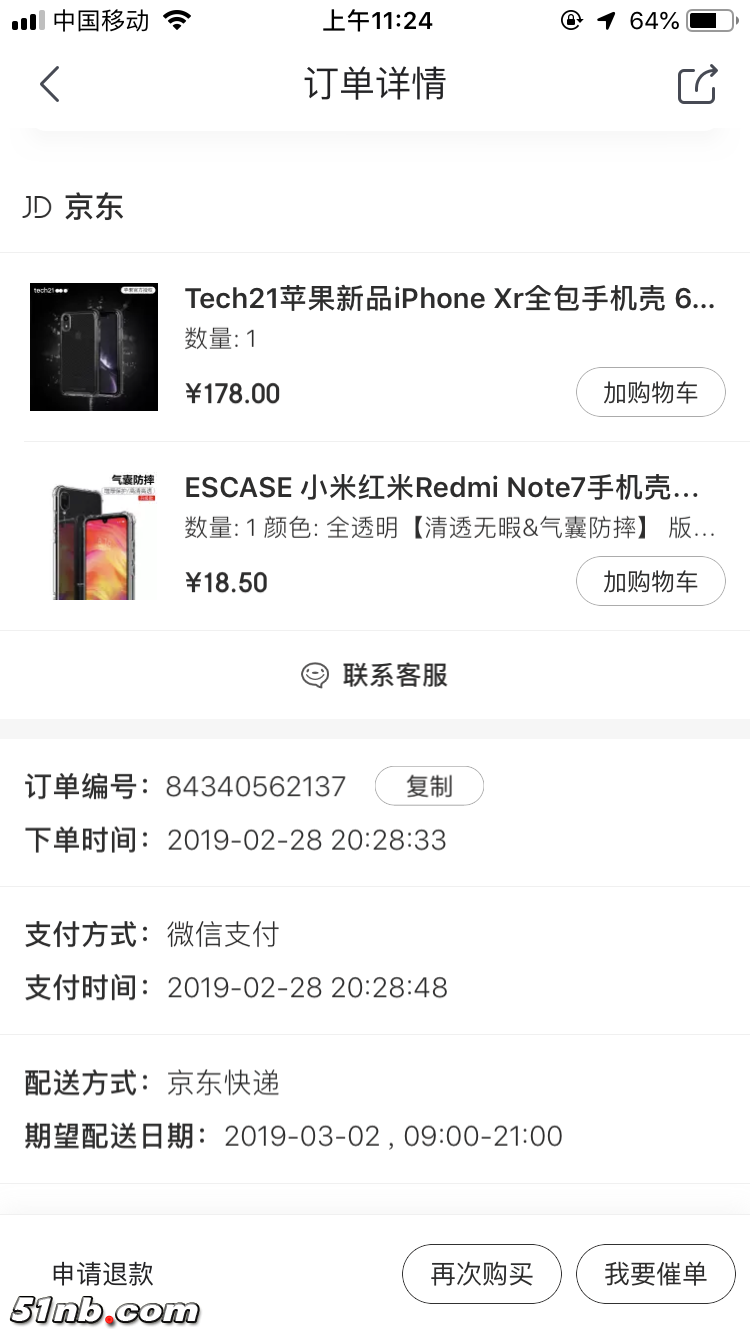Add the ESCASE Redmi Note7 case to cart
This screenshot has width=750, height=1334.
[x=650, y=581]
